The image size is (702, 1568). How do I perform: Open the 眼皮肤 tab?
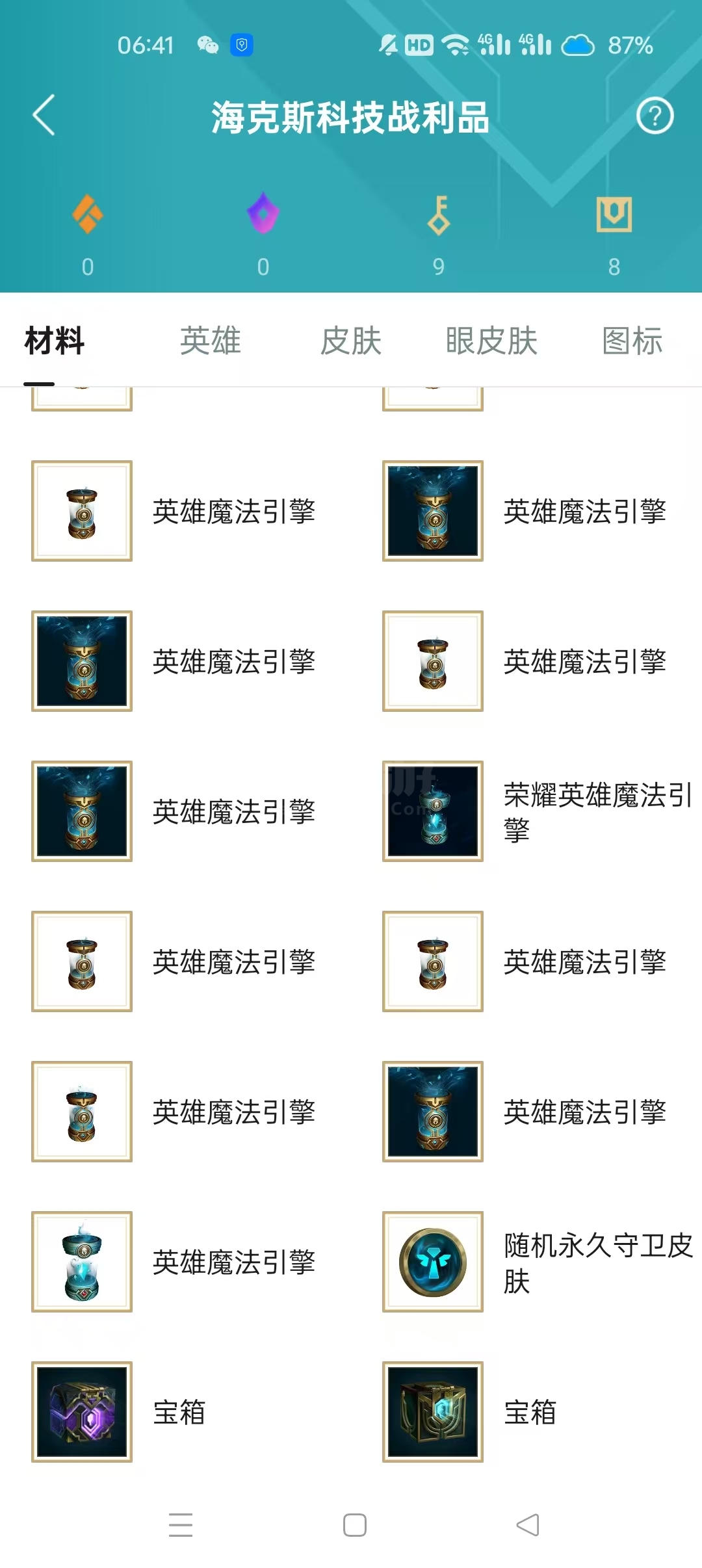click(491, 341)
